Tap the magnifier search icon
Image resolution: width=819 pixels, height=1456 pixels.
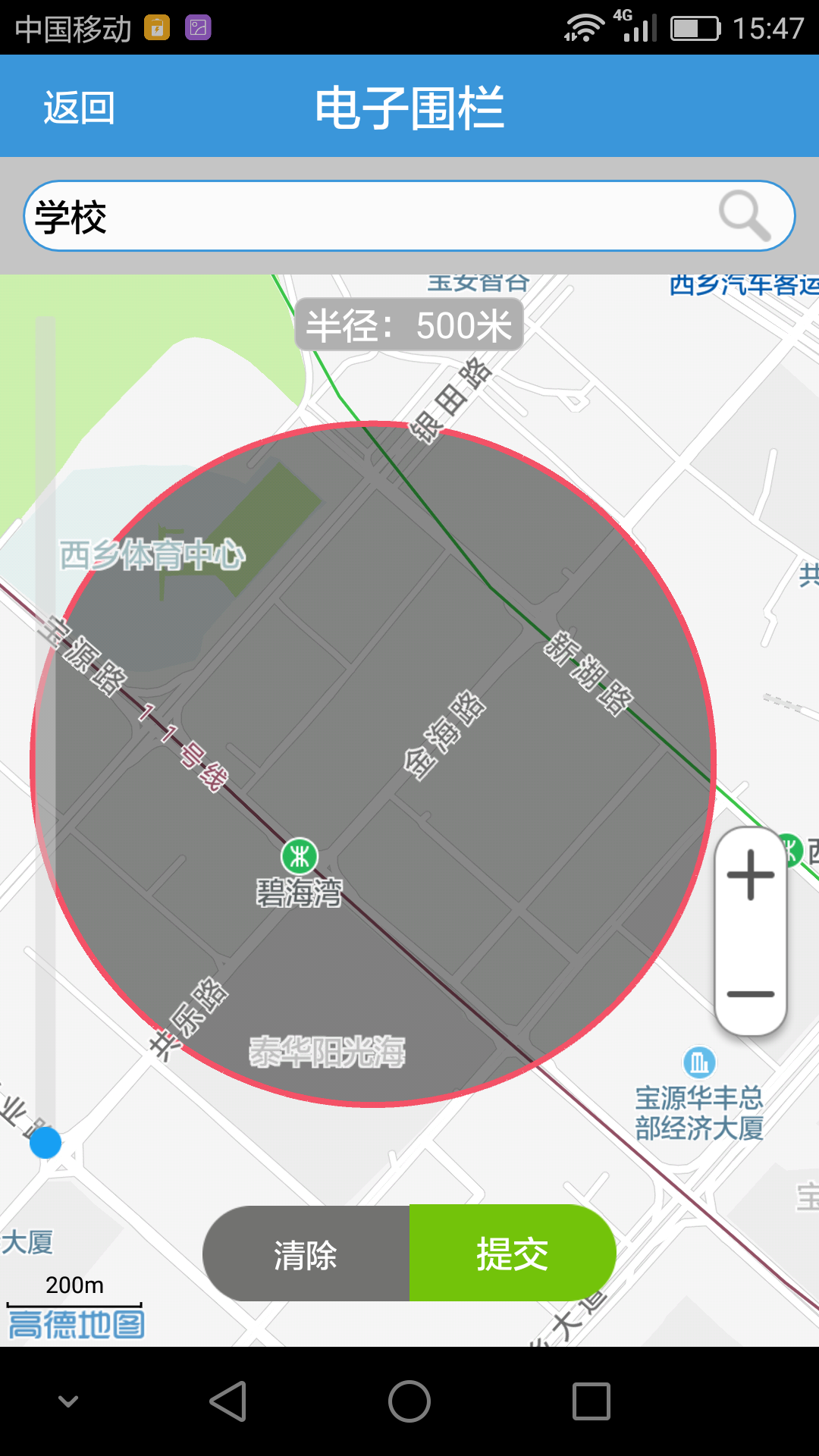[745, 216]
